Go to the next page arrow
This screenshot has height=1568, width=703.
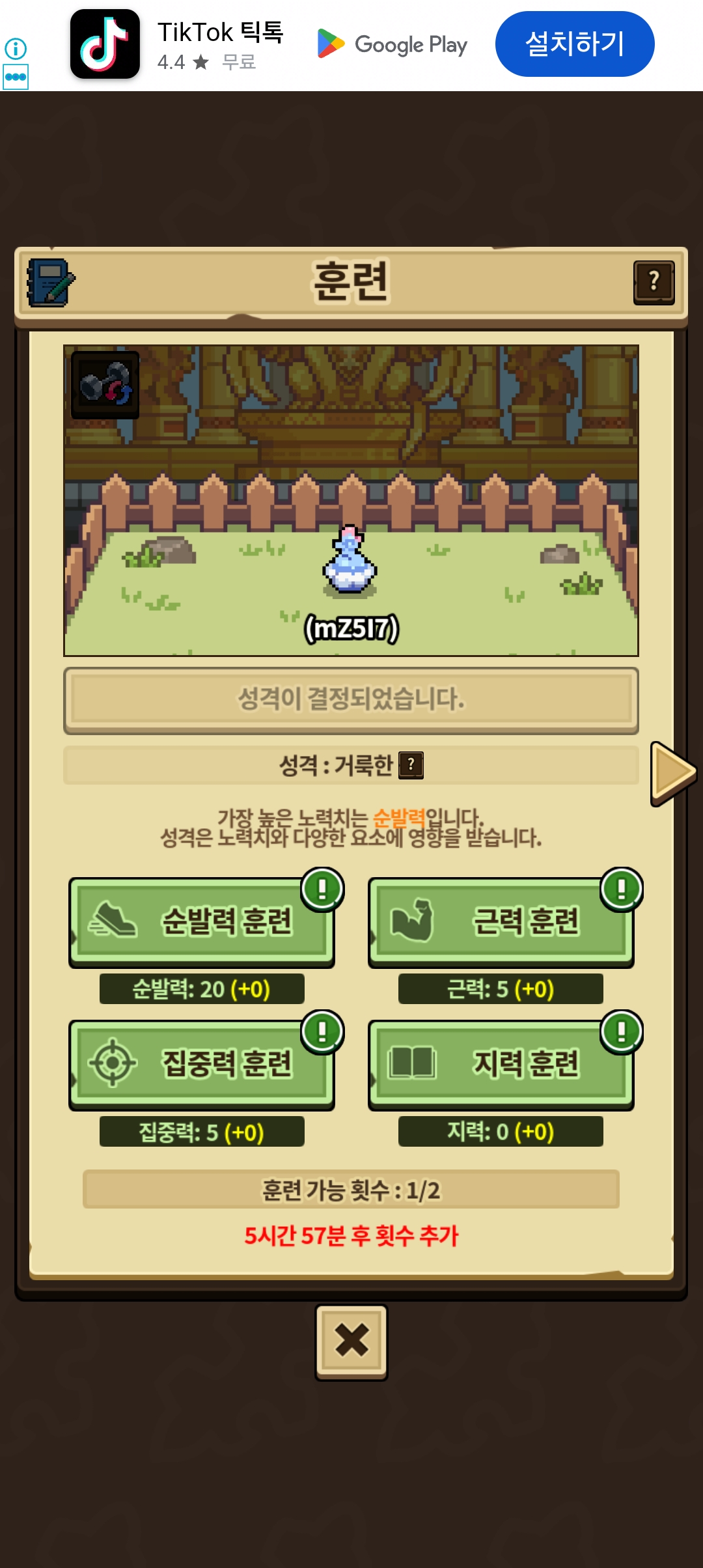[673, 774]
